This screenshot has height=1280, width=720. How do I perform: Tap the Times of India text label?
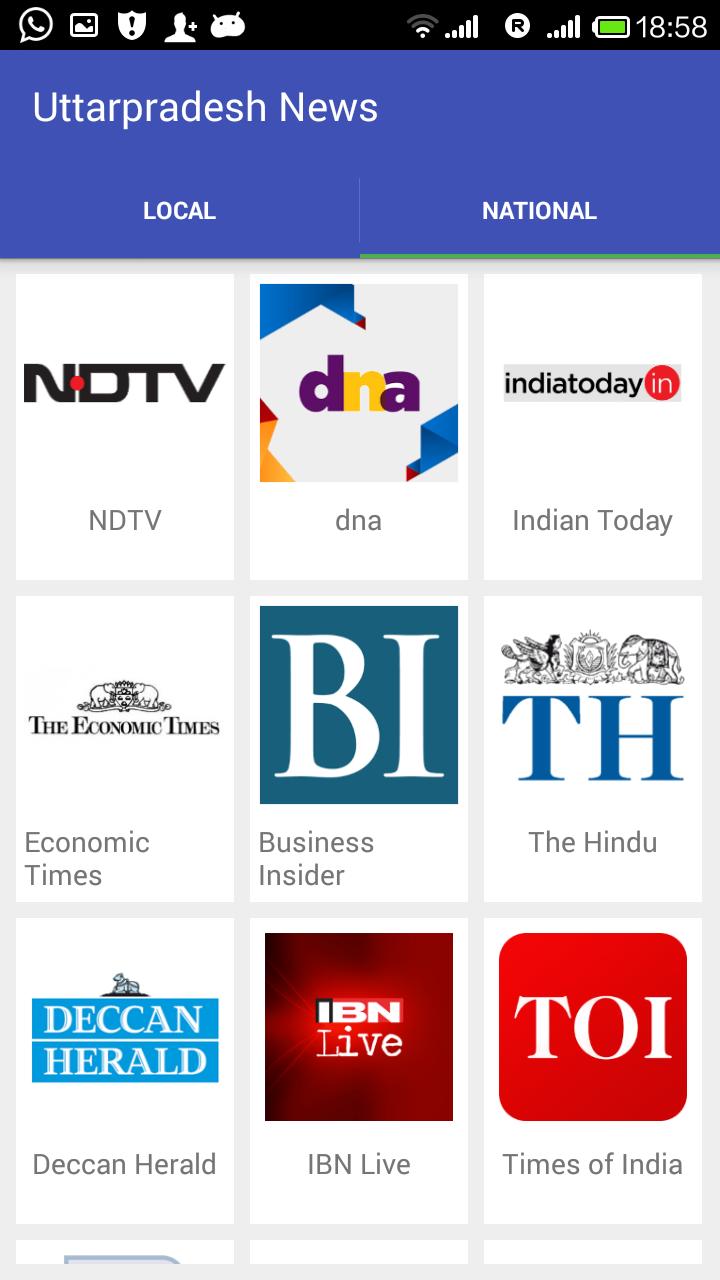[592, 1163]
